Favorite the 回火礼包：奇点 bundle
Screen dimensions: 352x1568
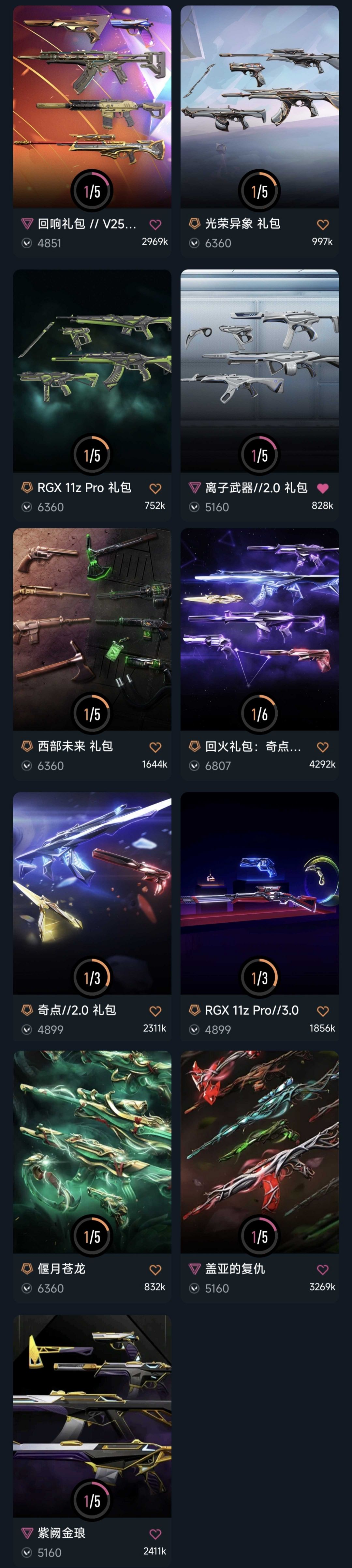(323, 747)
